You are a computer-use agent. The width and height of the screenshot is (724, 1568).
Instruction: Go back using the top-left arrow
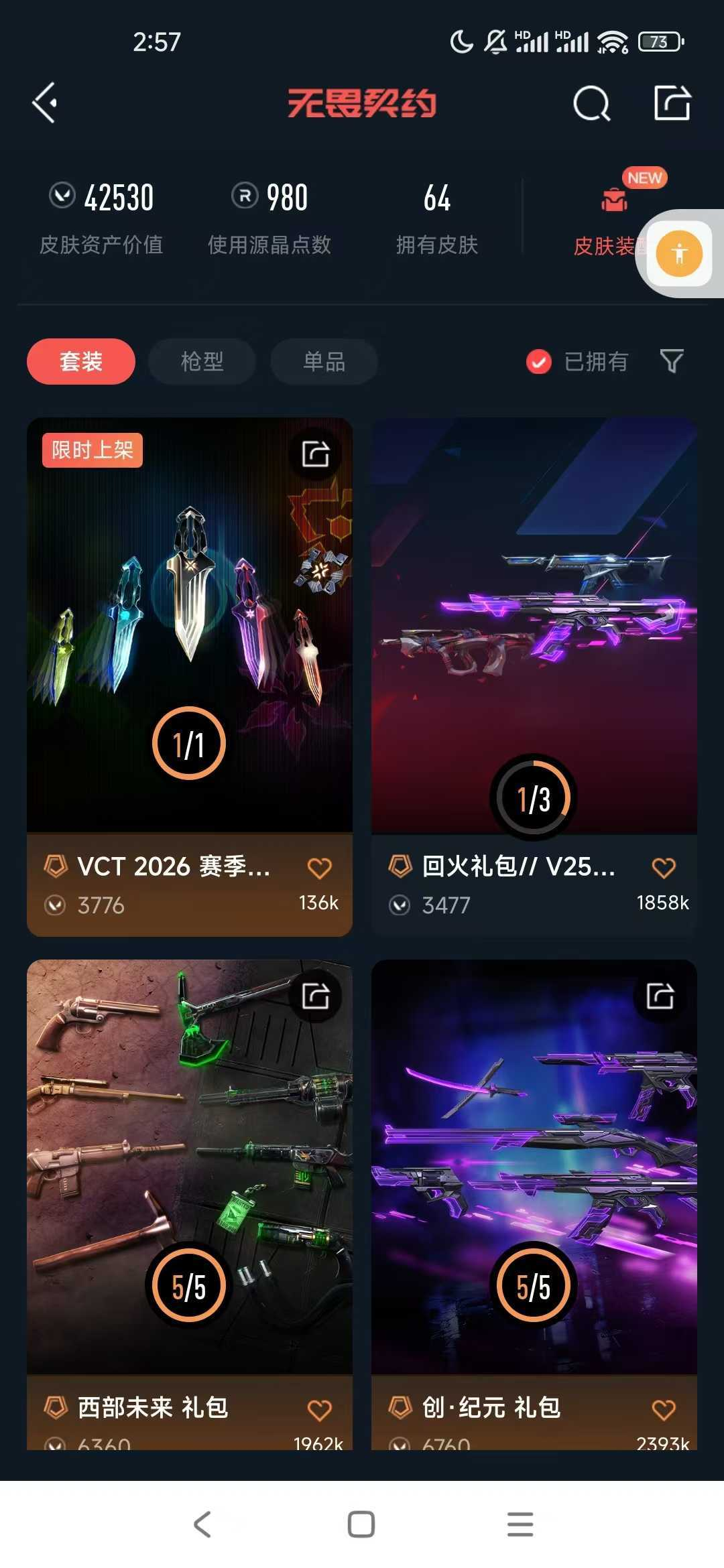pyautogui.click(x=45, y=103)
